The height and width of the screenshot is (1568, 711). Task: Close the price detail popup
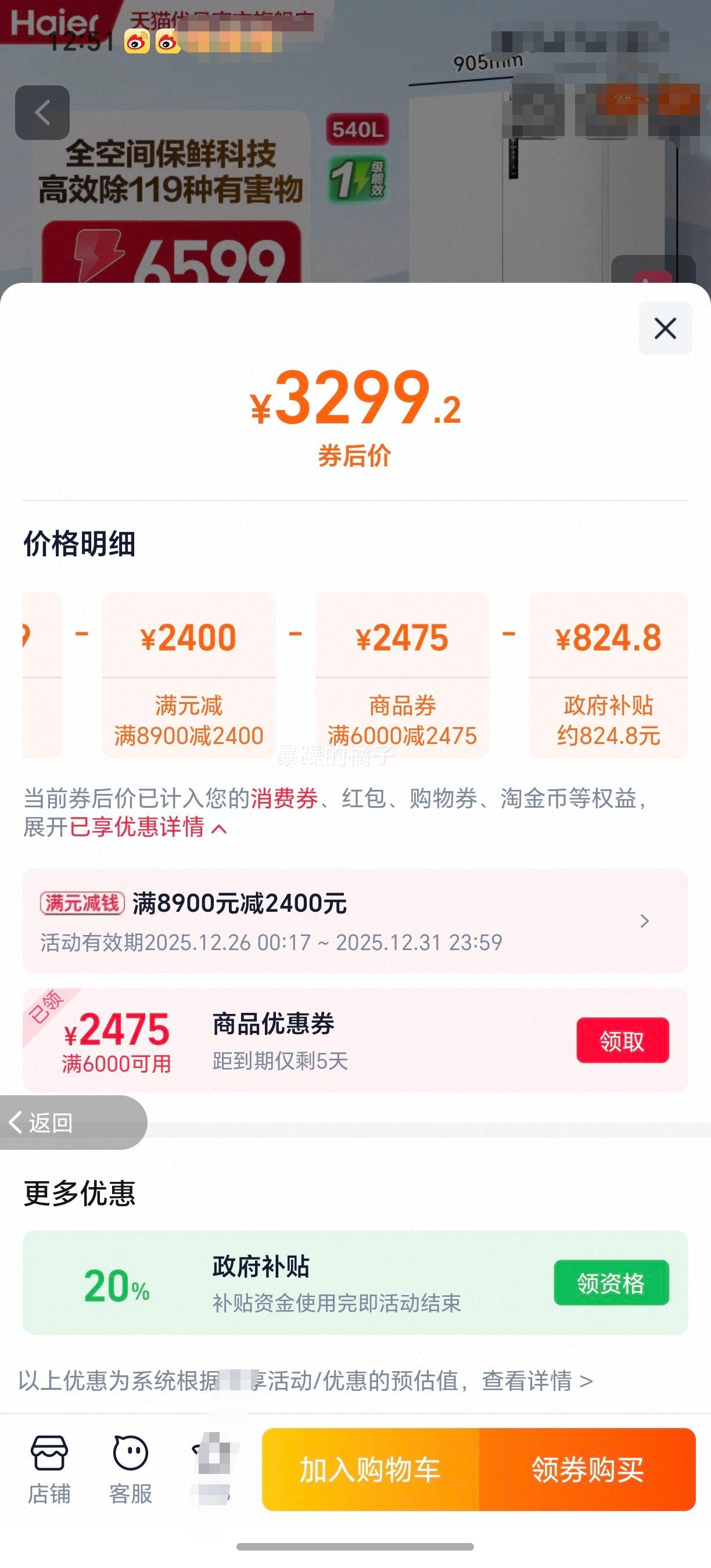tap(665, 329)
